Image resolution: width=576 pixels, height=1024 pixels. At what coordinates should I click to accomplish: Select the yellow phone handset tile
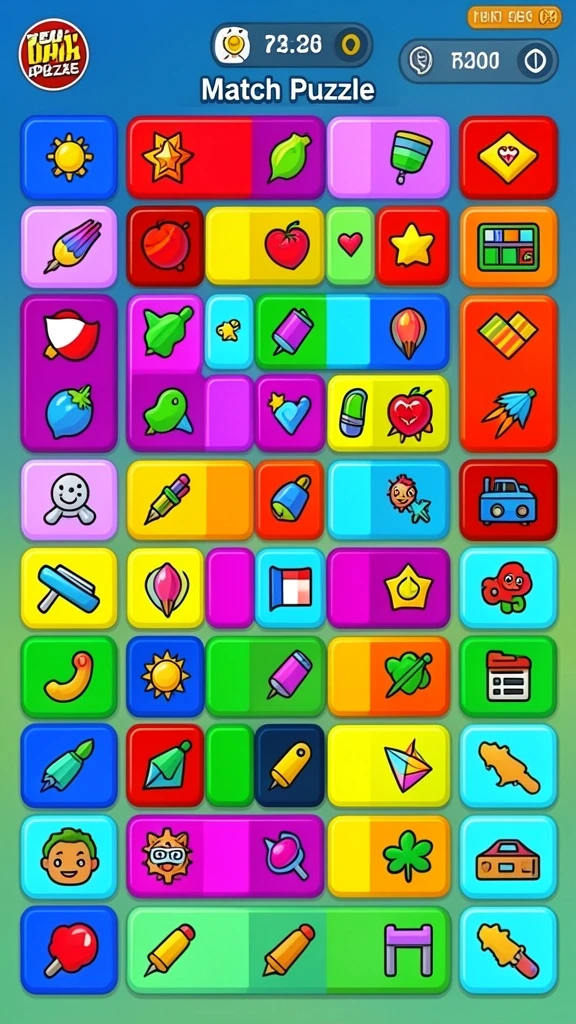[x=69, y=677]
